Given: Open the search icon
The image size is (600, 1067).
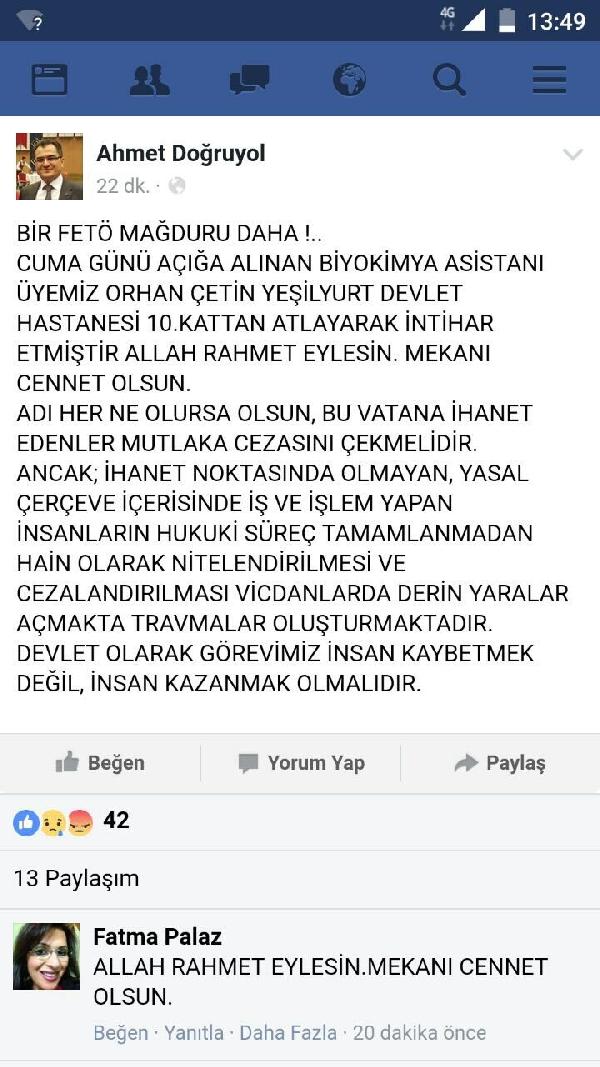Looking at the screenshot, I should click(x=449, y=80).
